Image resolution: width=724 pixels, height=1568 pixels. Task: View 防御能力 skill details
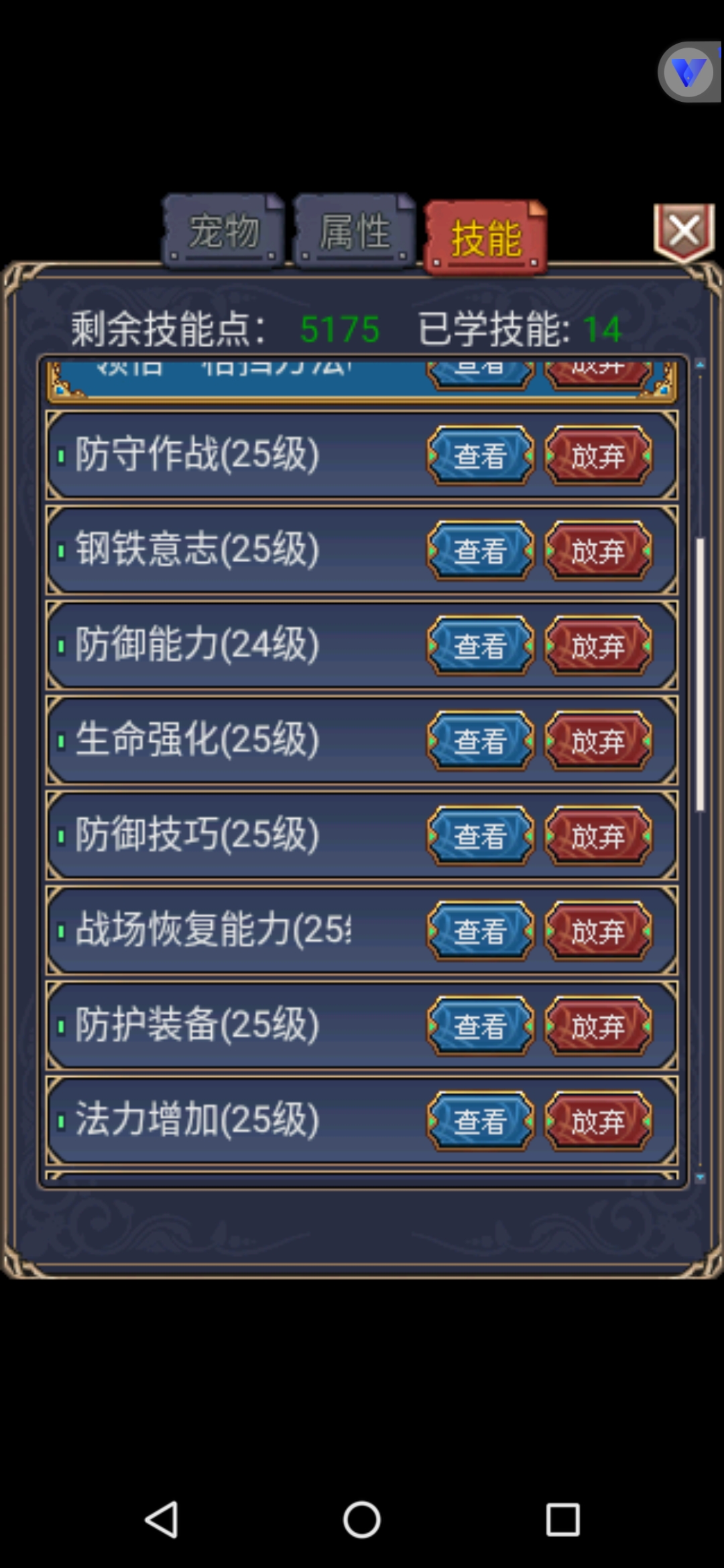(481, 646)
